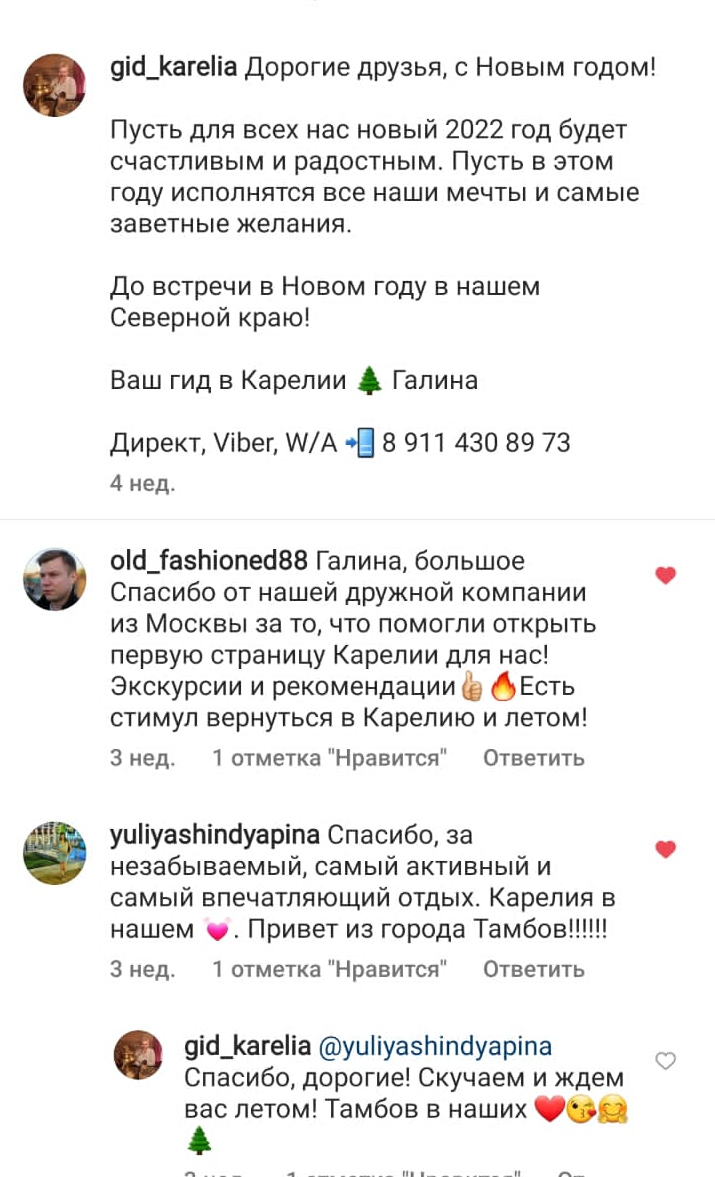Open gid_karelia profile from post caption username
Image resolution: width=715 pixels, height=1177 pixels.
pyautogui.click(x=173, y=69)
